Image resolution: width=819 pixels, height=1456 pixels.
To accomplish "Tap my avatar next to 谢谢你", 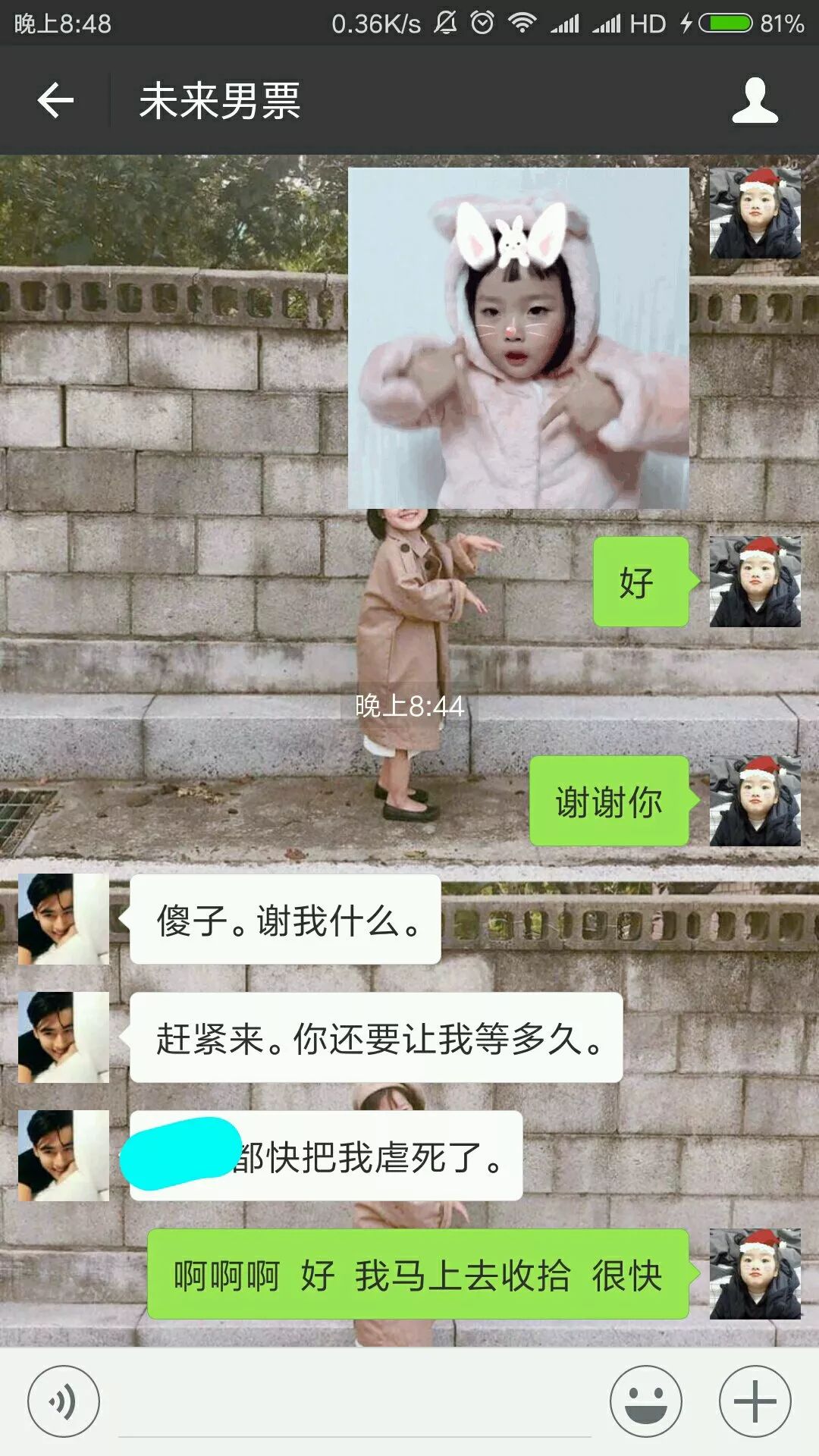I will coord(755,801).
